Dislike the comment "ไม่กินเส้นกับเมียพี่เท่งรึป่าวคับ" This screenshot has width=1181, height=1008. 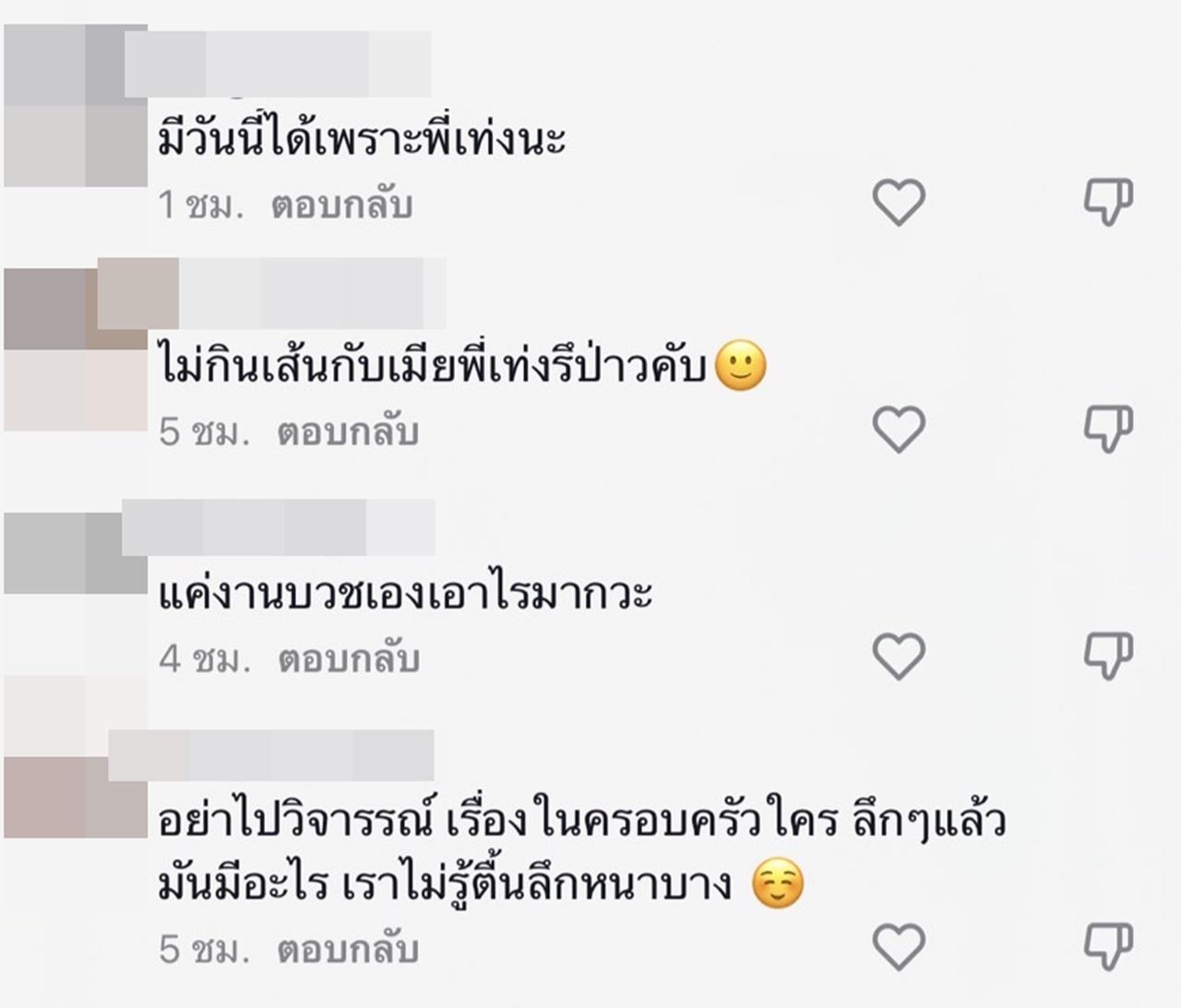1107,430
